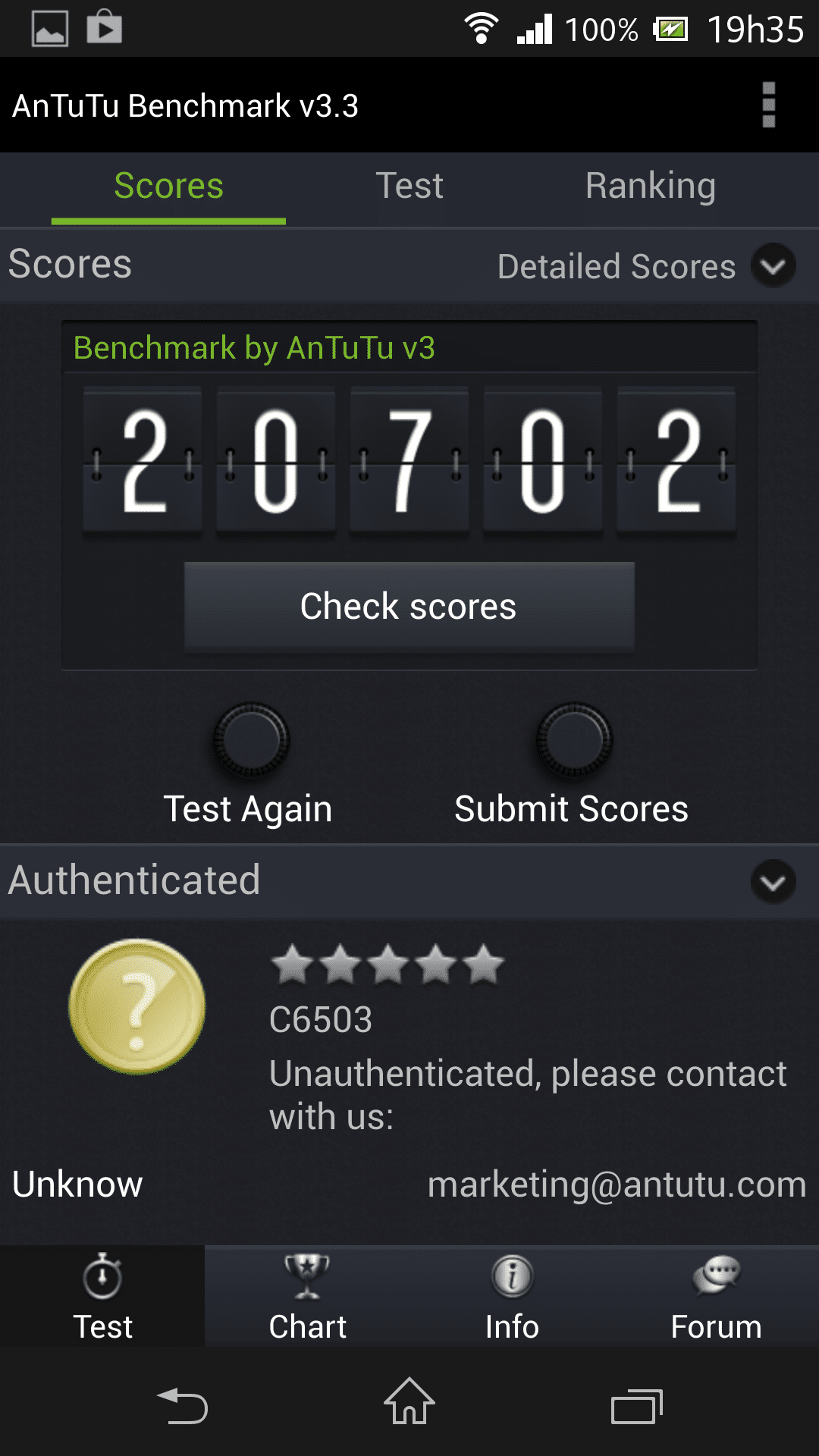Expand the Authenticated section
819x1456 pixels.
(x=773, y=882)
